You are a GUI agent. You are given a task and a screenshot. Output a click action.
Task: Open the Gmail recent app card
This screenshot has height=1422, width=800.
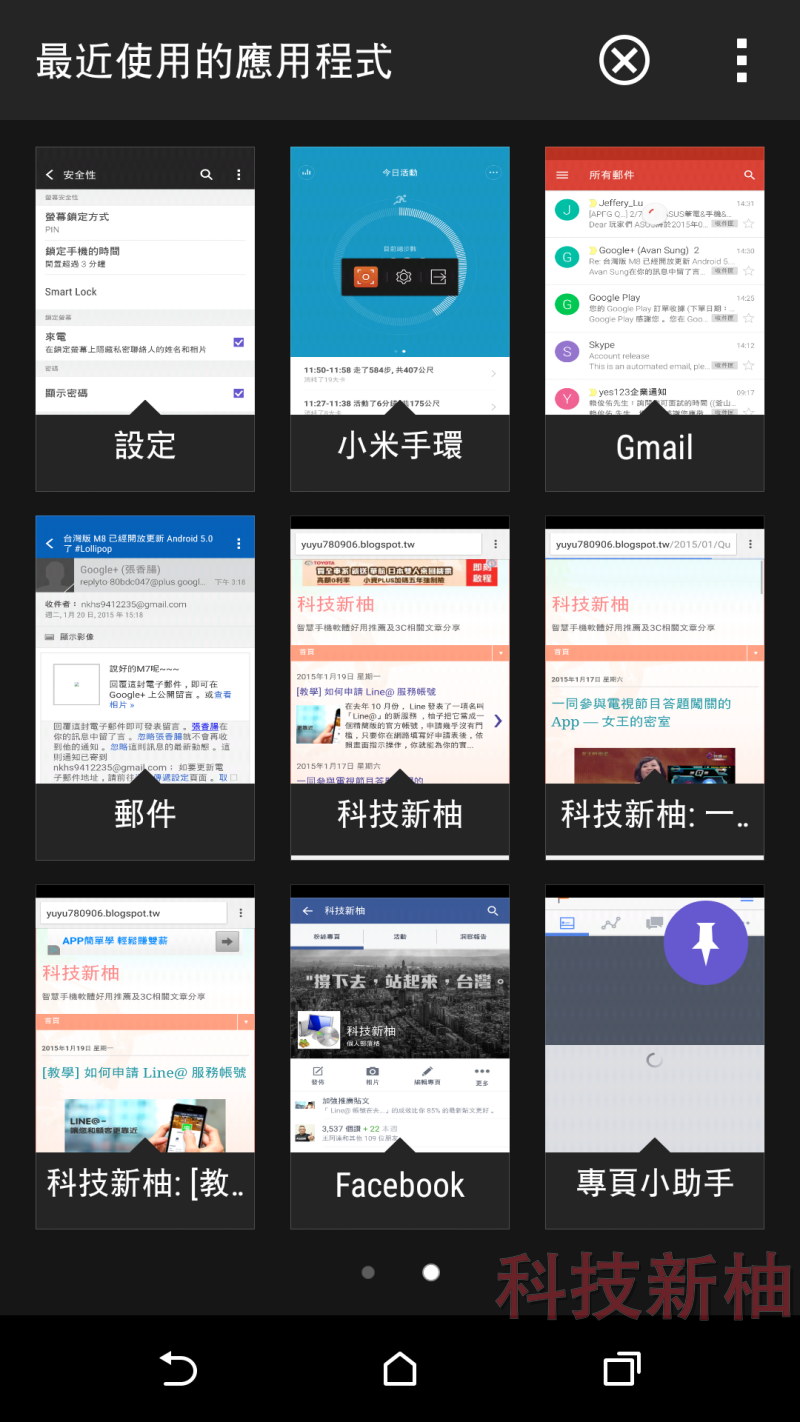[655, 319]
